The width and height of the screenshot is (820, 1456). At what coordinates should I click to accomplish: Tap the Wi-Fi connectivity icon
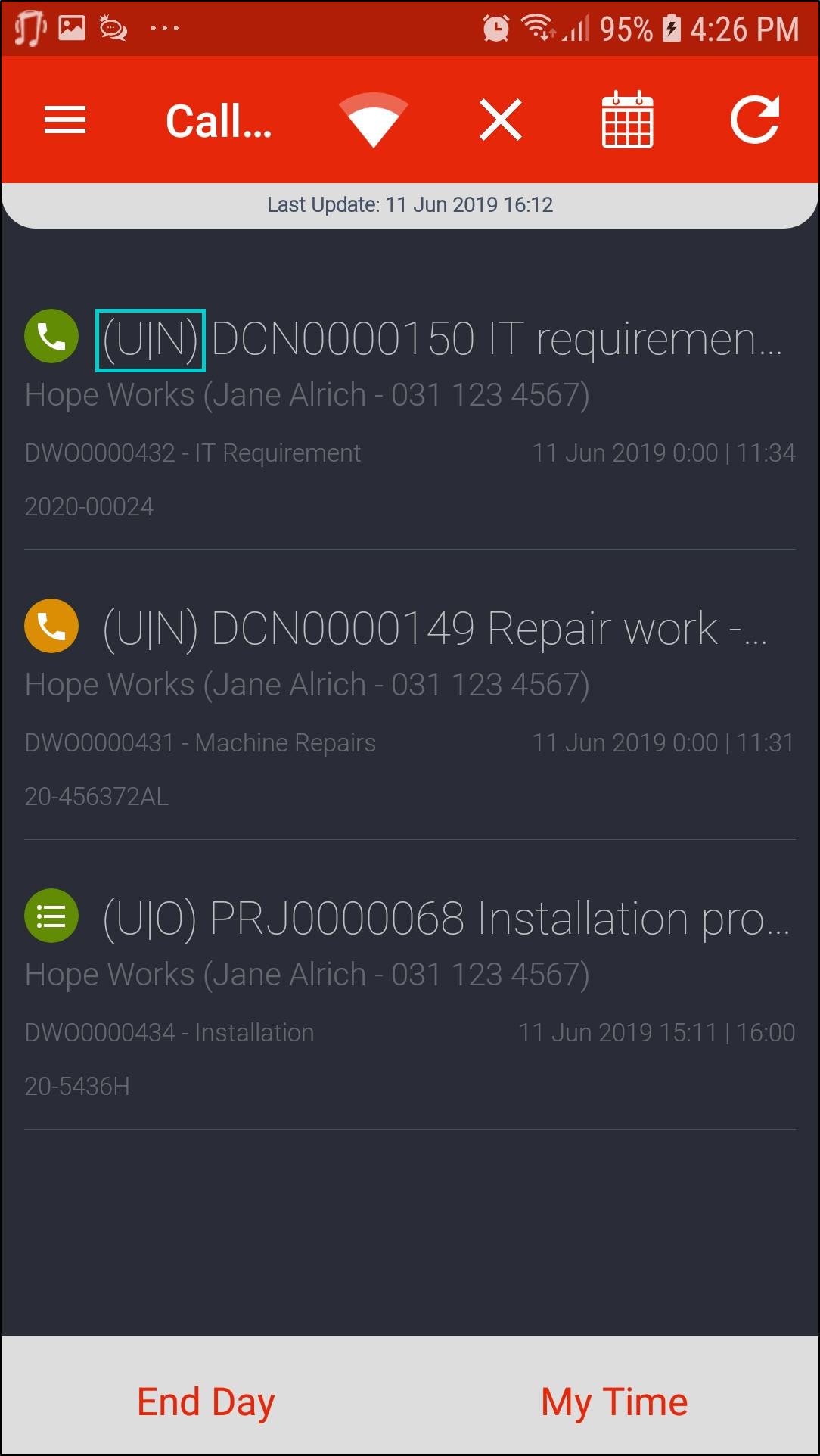pyautogui.click(x=373, y=120)
